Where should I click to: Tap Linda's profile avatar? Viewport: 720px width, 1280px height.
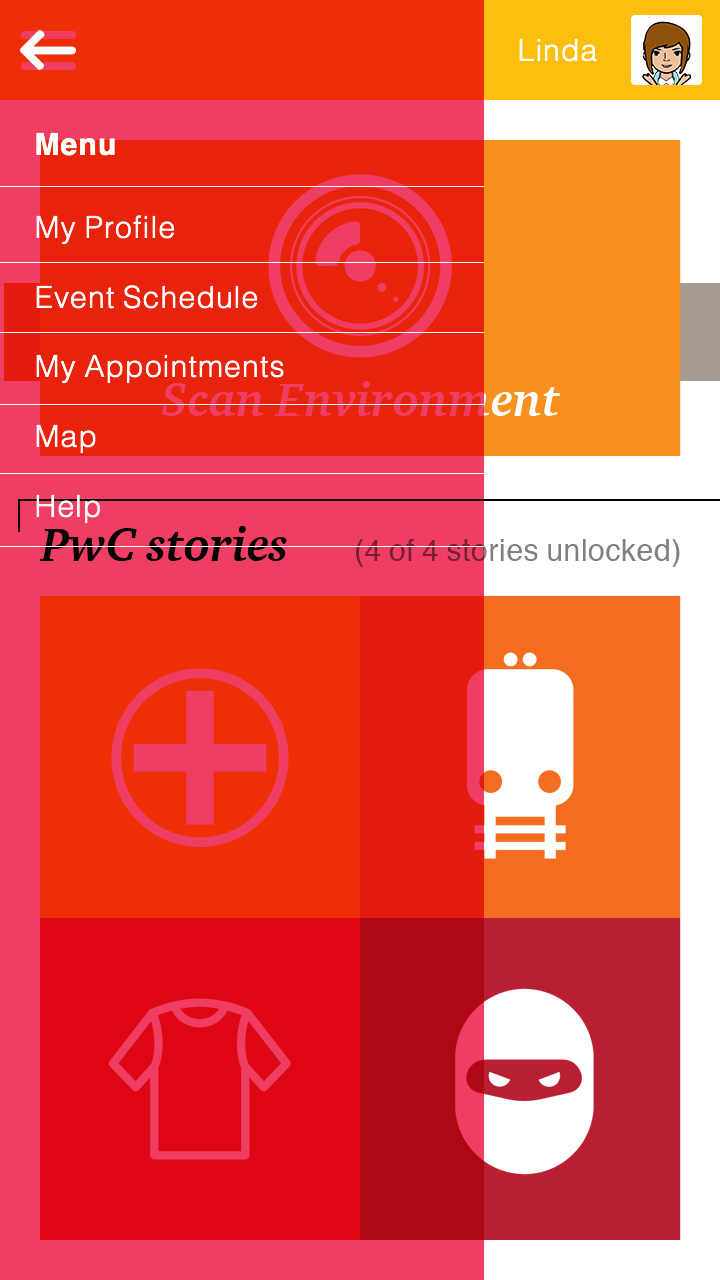click(666, 50)
